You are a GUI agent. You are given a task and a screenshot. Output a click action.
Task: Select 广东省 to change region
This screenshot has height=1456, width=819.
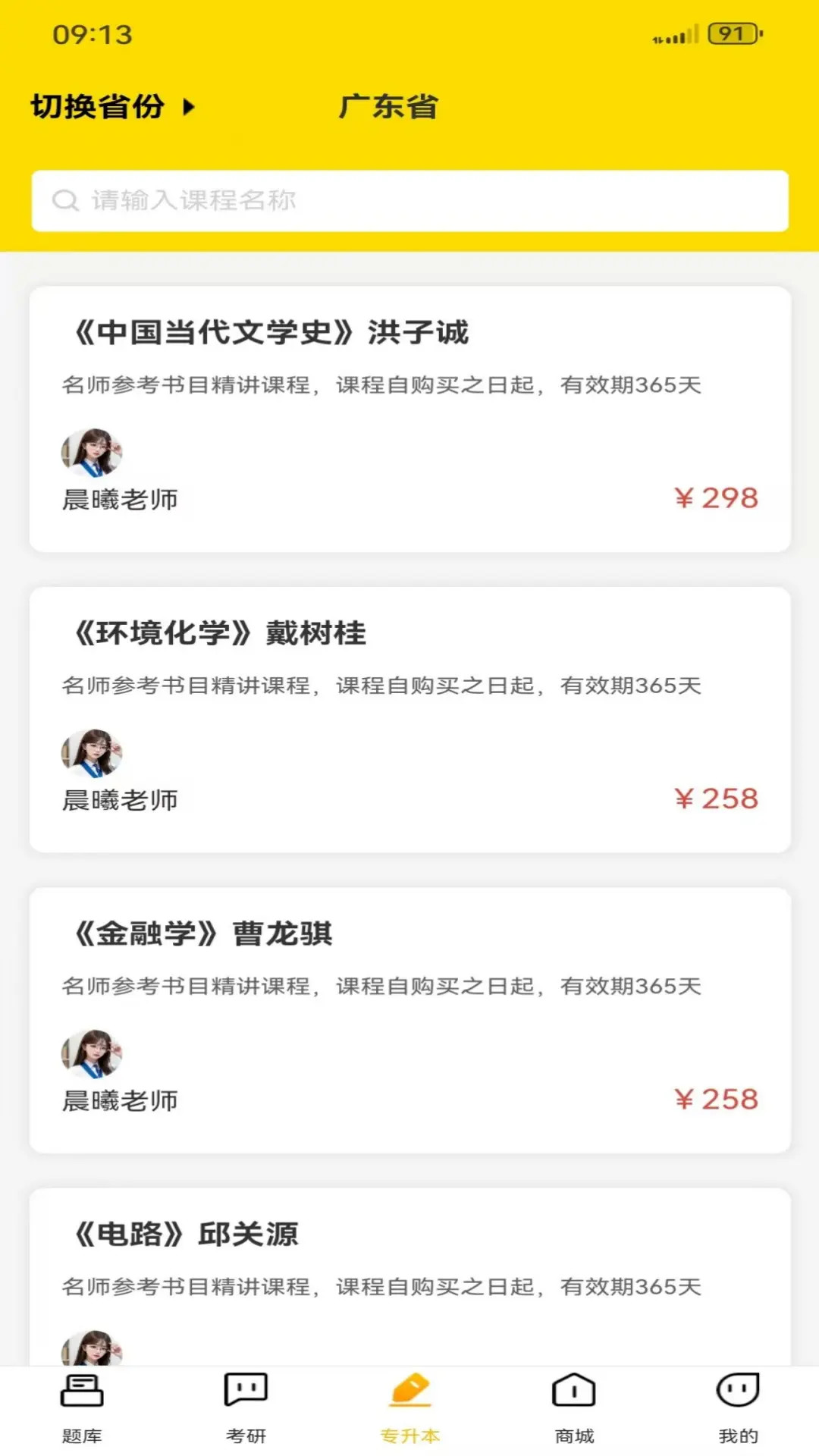point(388,107)
